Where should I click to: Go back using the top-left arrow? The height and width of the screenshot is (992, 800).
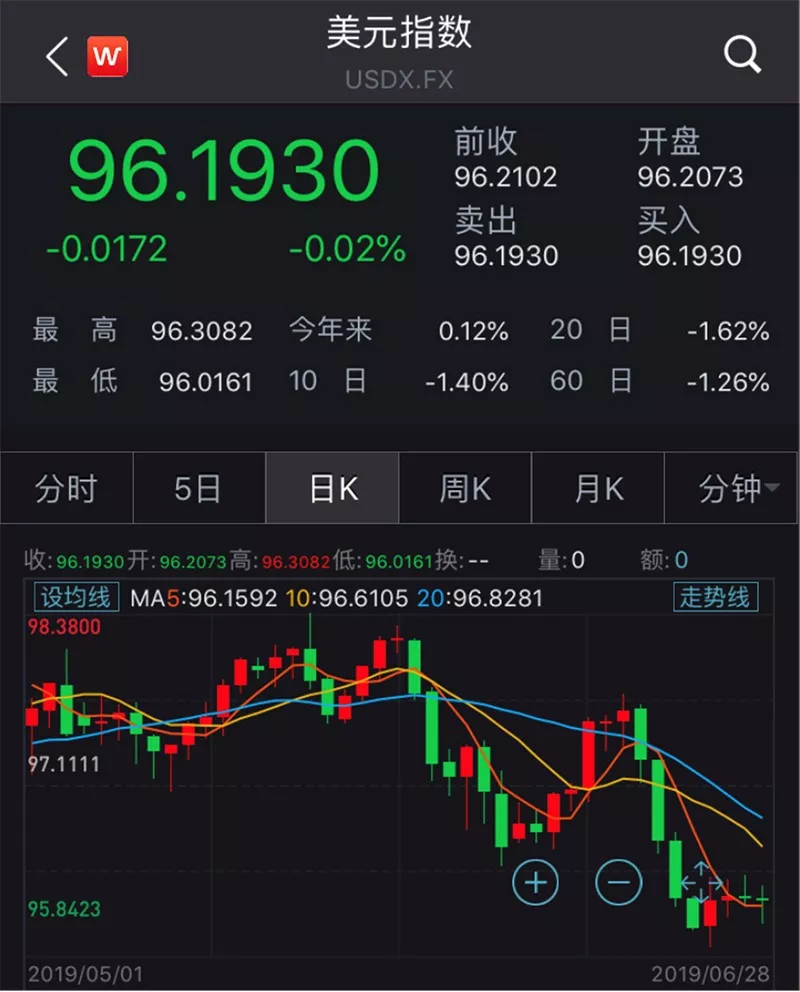[56, 58]
